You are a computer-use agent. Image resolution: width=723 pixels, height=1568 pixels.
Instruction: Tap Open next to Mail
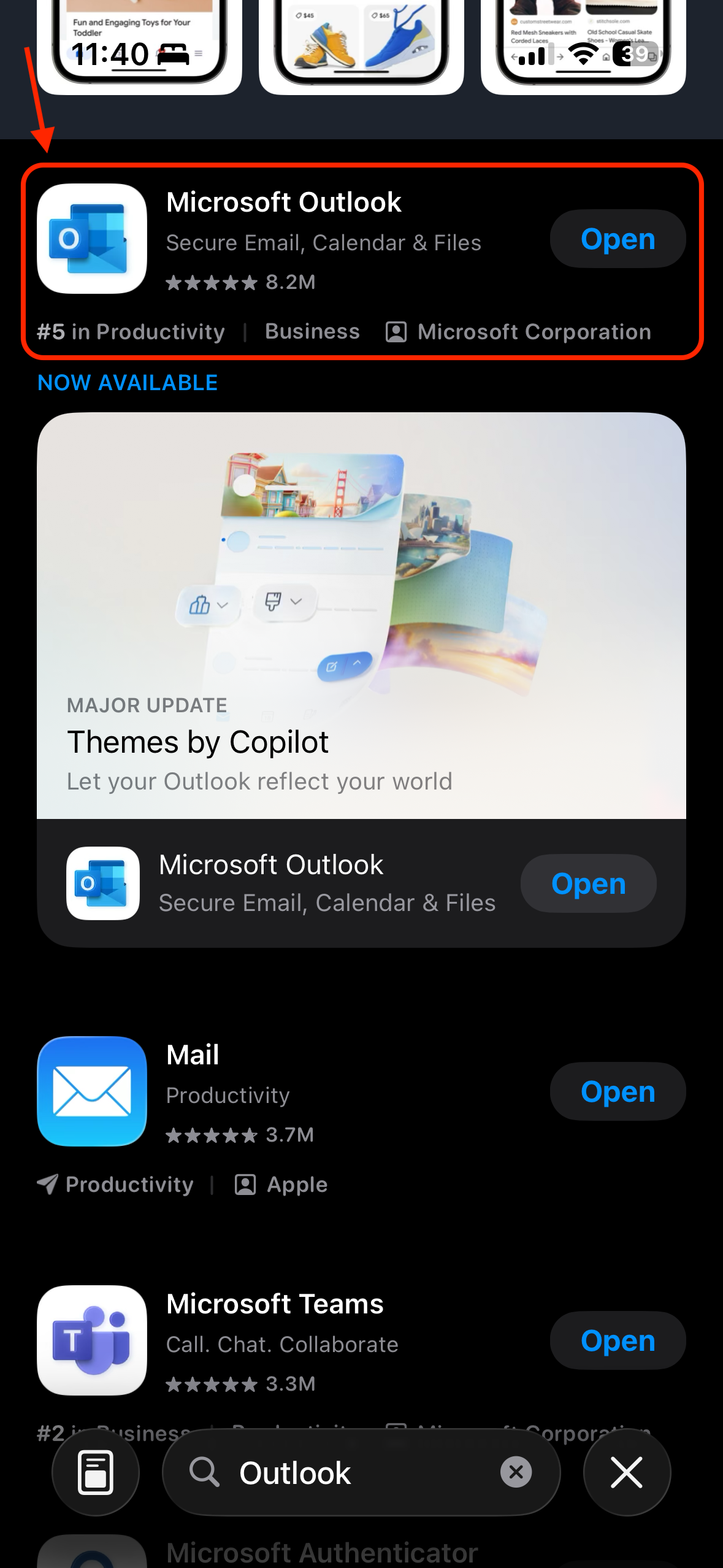(617, 1092)
